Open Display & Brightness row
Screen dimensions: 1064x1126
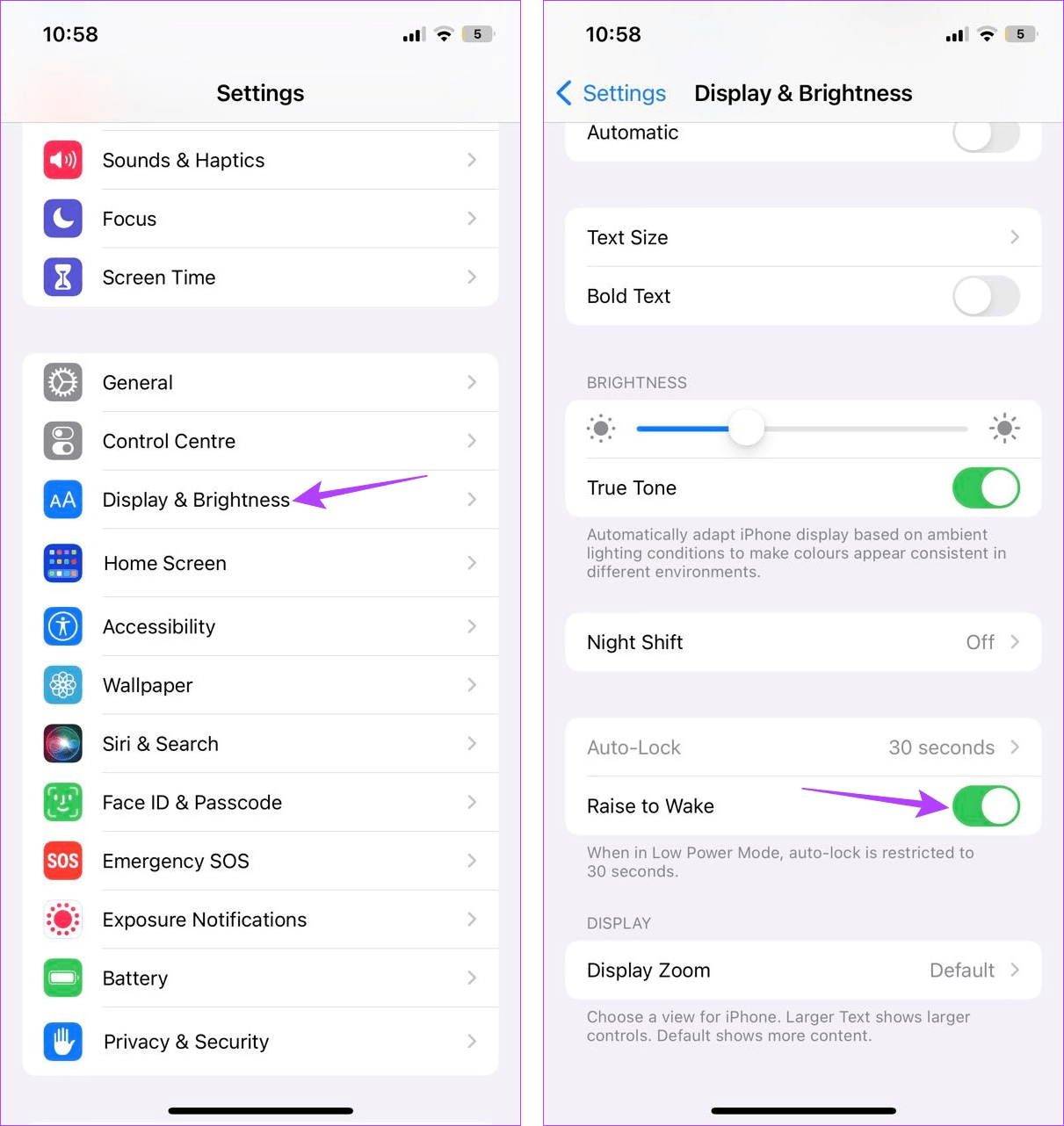[260, 500]
